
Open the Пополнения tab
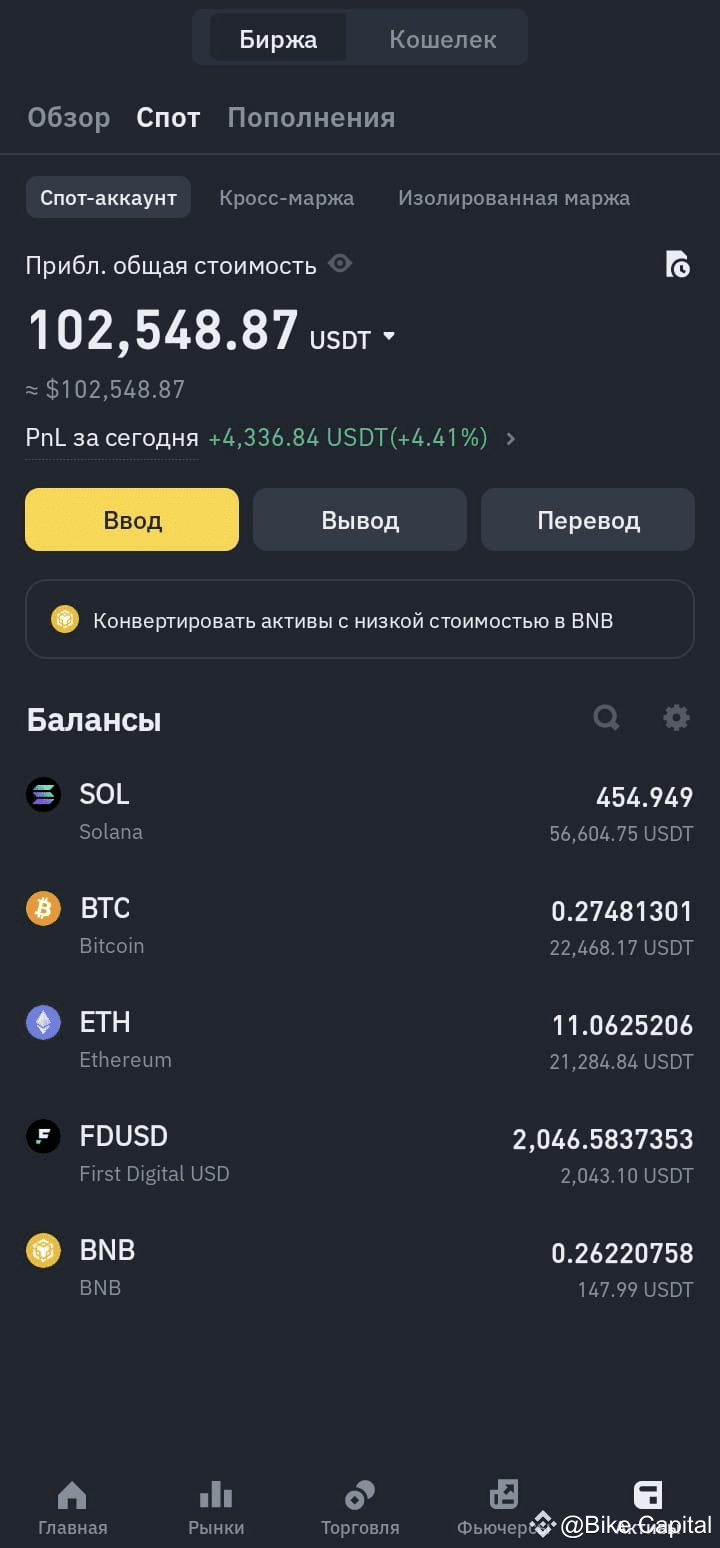(x=311, y=117)
